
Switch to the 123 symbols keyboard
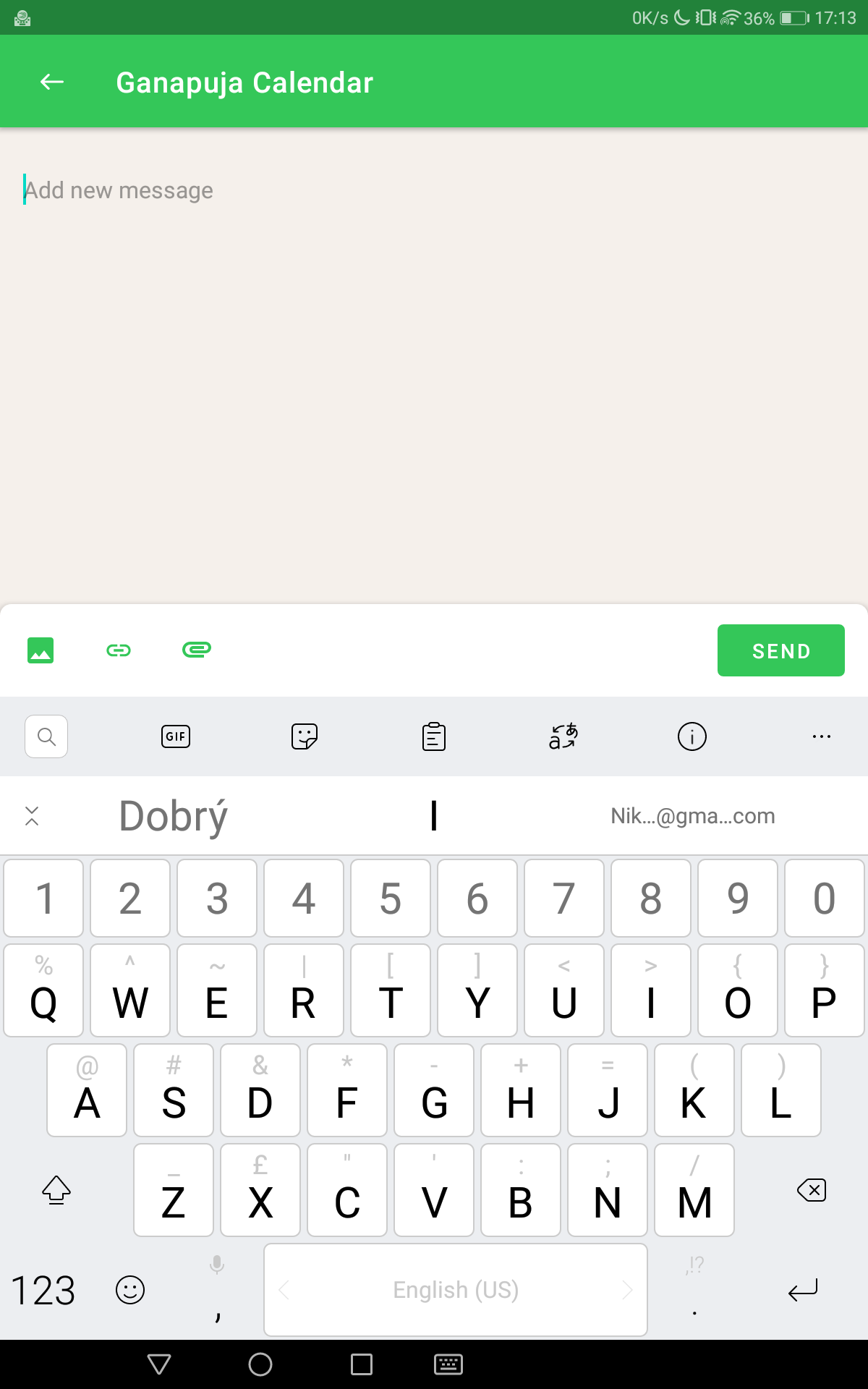click(x=43, y=1291)
